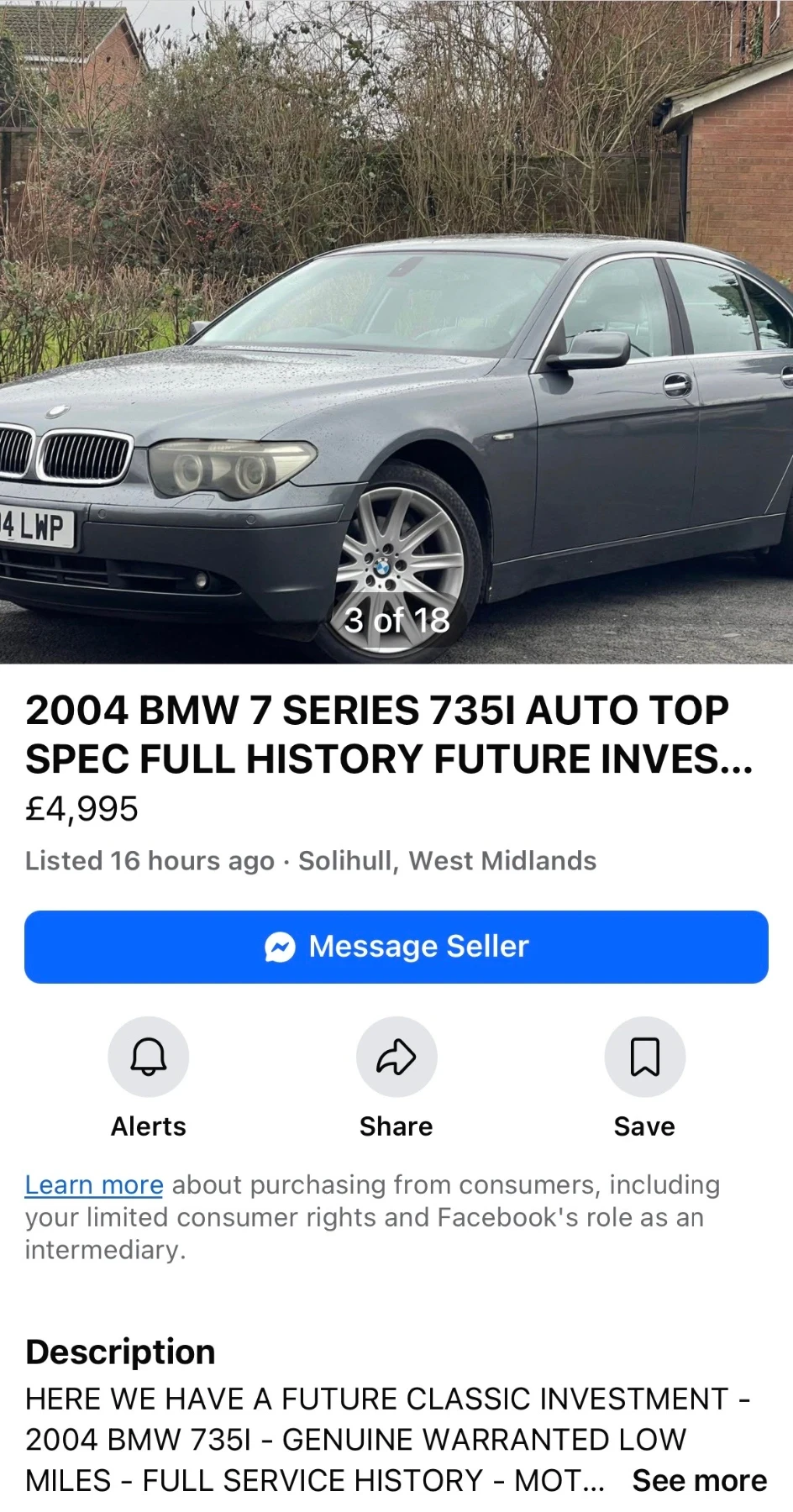Turn on notifications using the Alerts control
793x1512 pixels.
[x=148, y=1057]
